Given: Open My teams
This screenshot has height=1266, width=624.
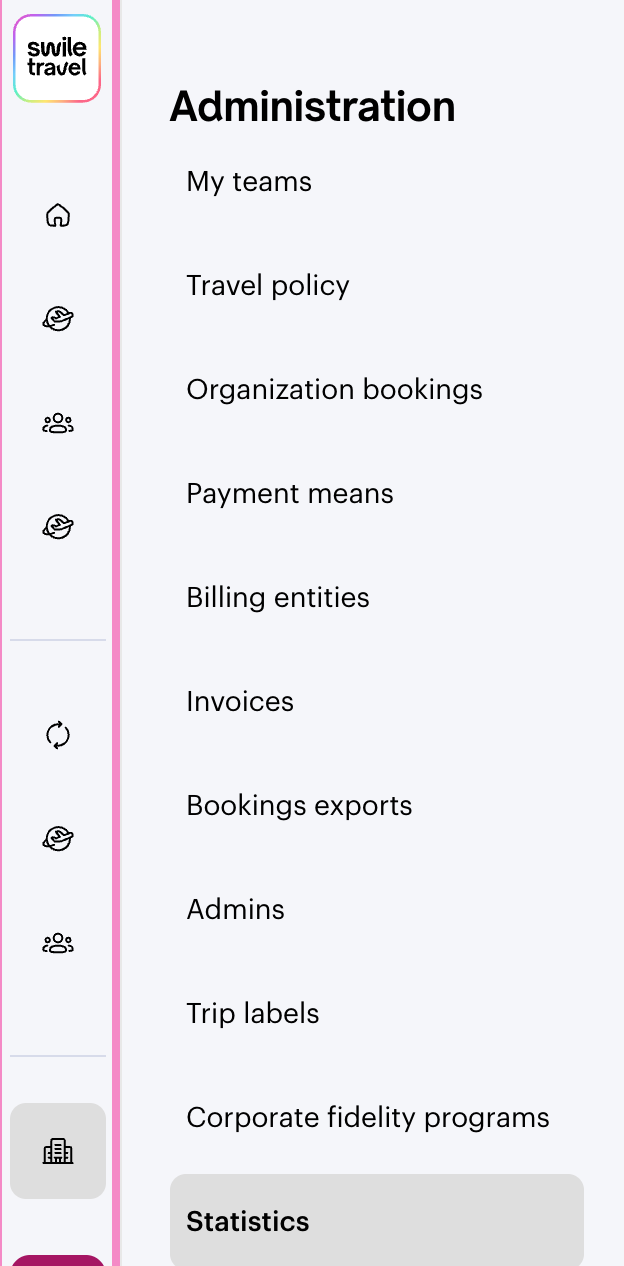Looking at the screenshot, I should pyautogui.click(x=249, y=182).
